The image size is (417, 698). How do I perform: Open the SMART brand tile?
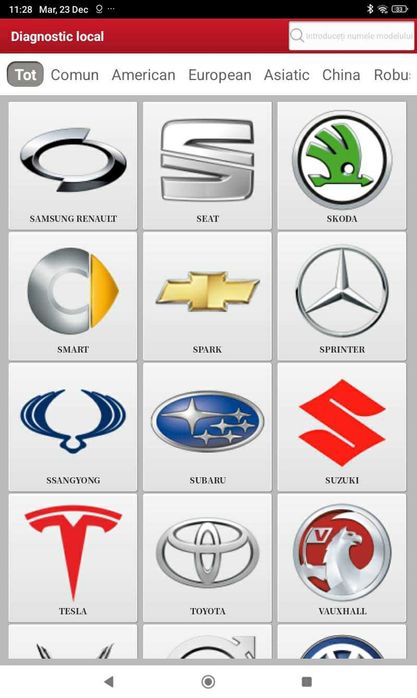click(73, 296)
